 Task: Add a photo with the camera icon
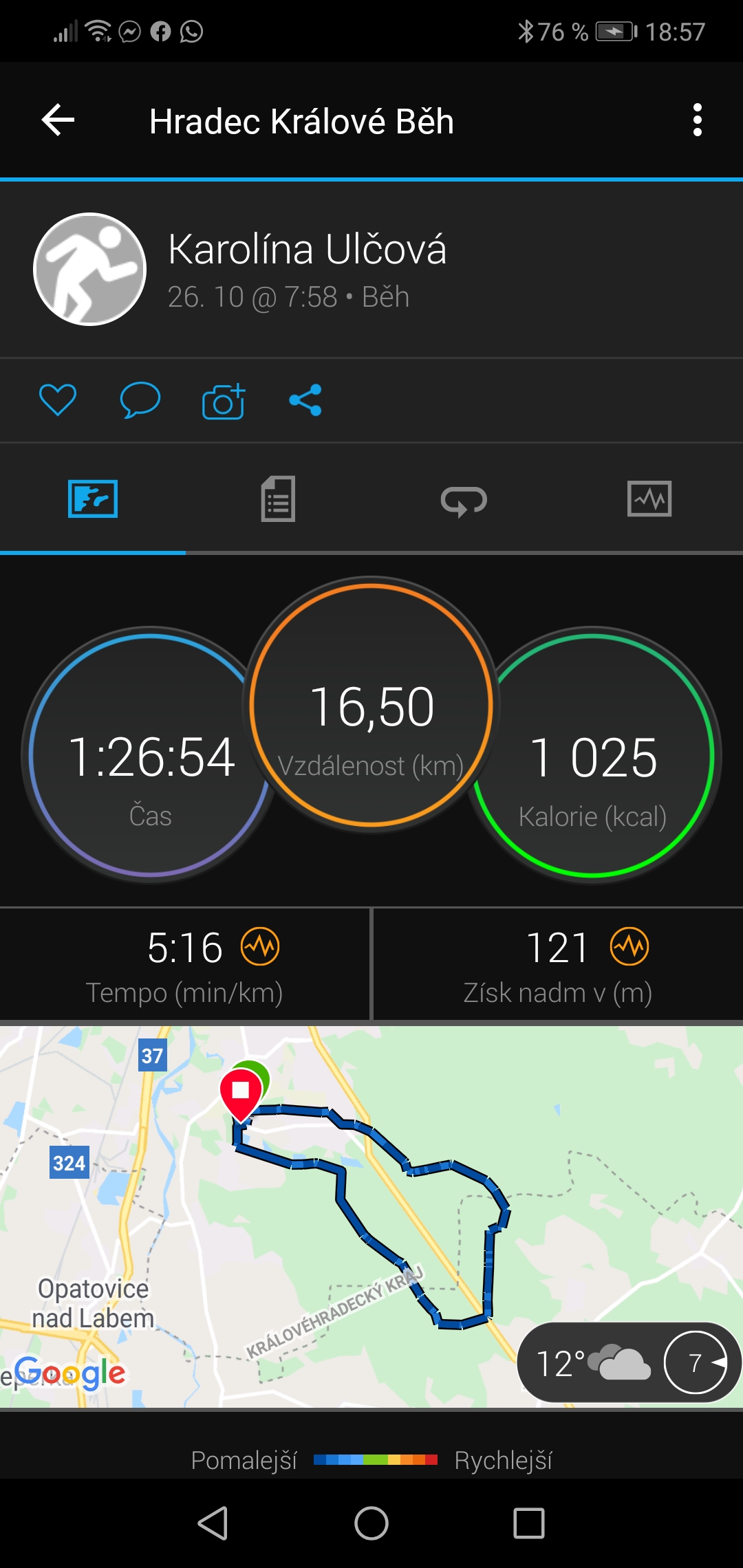(224, 401)
